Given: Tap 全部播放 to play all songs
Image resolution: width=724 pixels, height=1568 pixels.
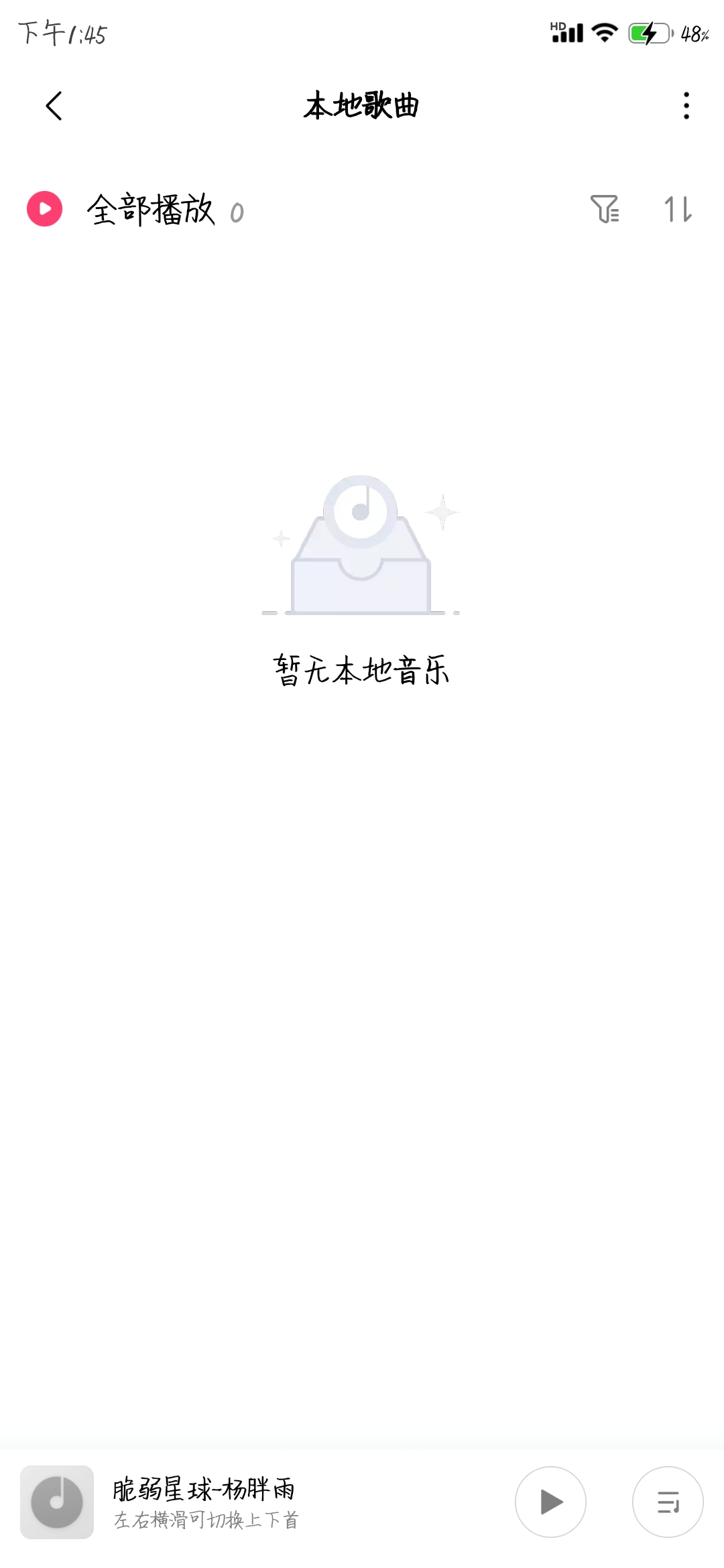Looking at the screenshot, I should coord(135,209).
